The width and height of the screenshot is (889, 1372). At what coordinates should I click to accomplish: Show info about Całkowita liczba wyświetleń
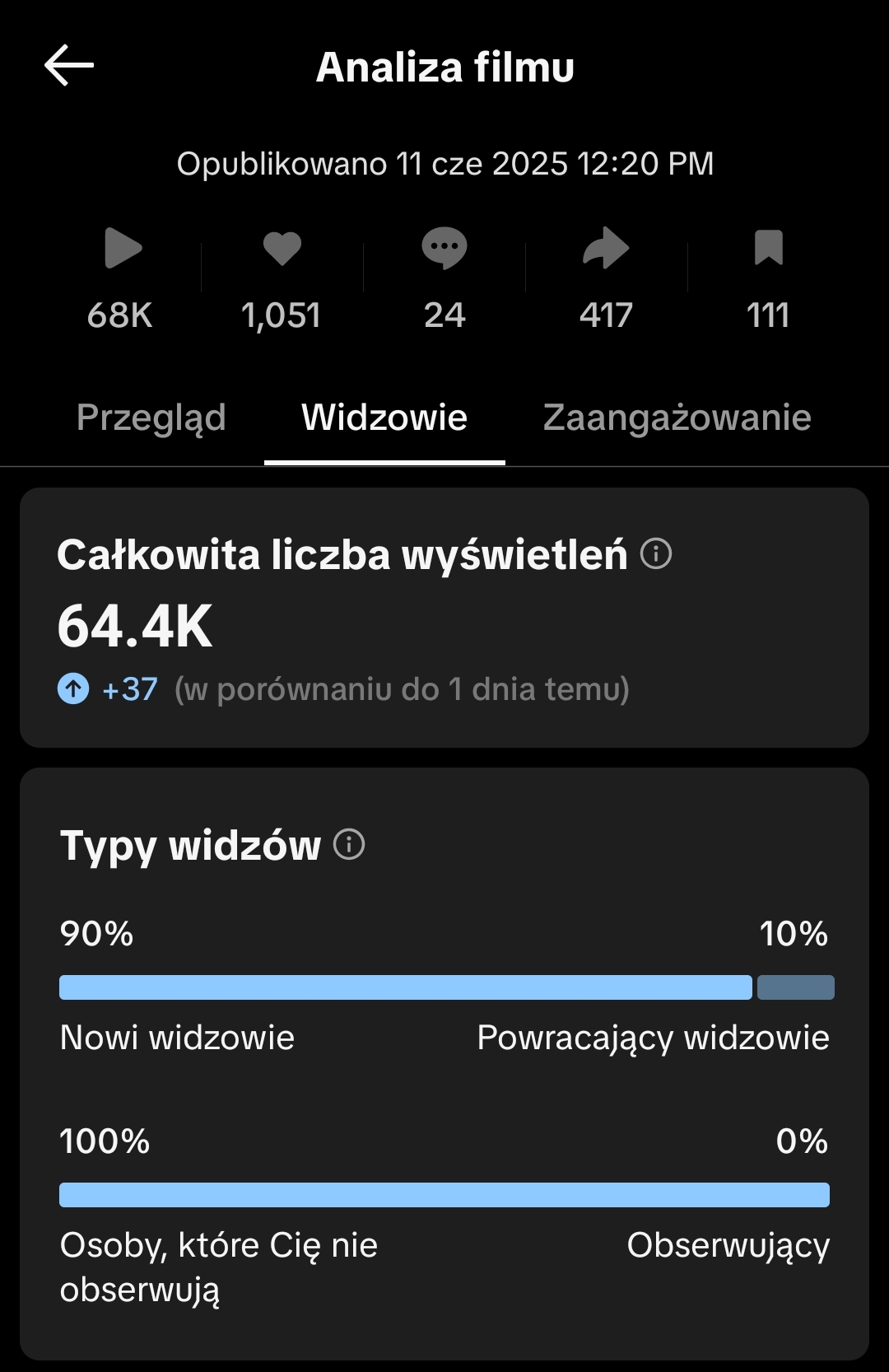point(656,553)
